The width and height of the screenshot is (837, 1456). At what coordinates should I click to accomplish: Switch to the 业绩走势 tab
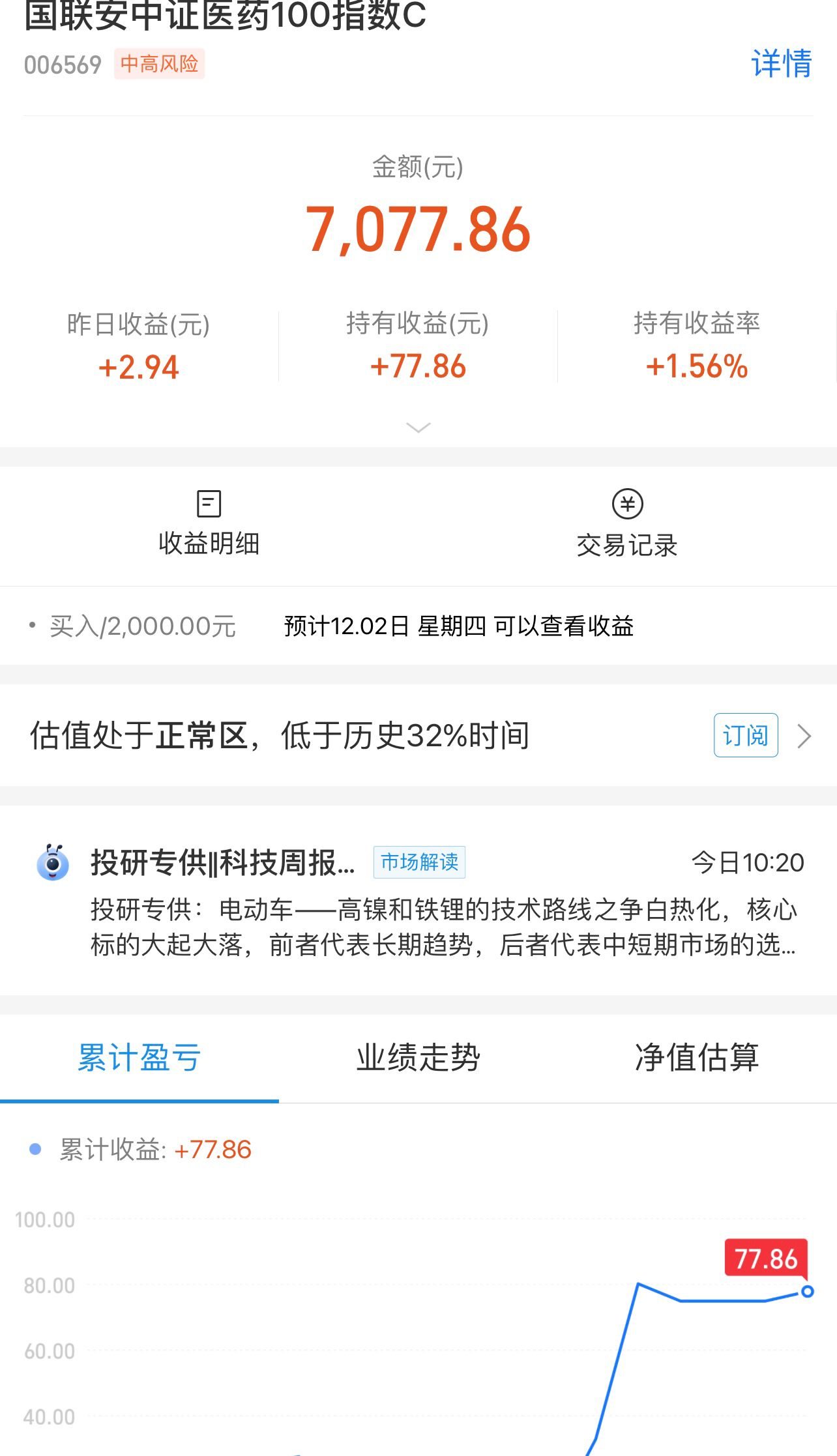click(419, 1059)
